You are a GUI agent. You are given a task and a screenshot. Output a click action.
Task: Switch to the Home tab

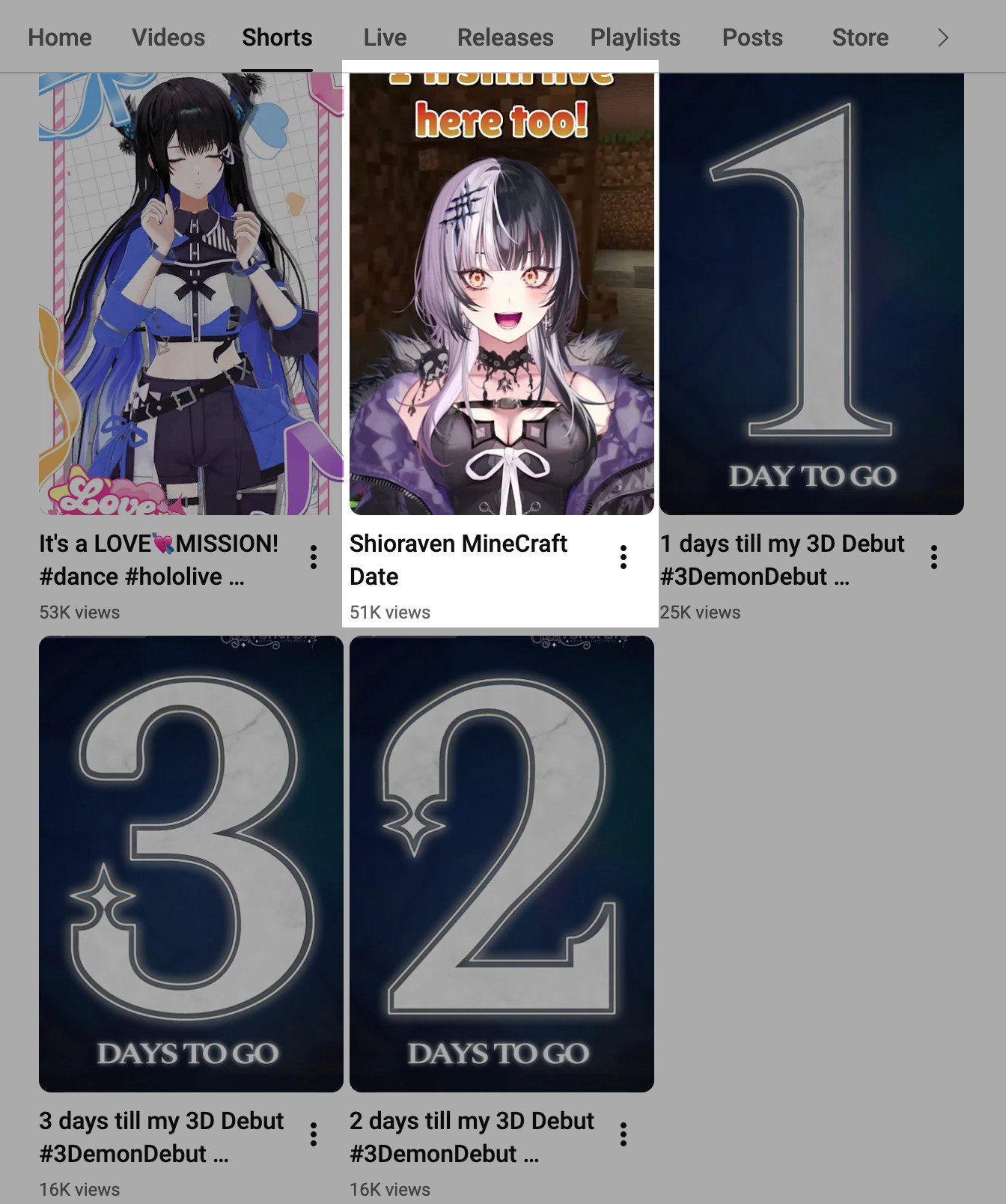tap(60, 37)
